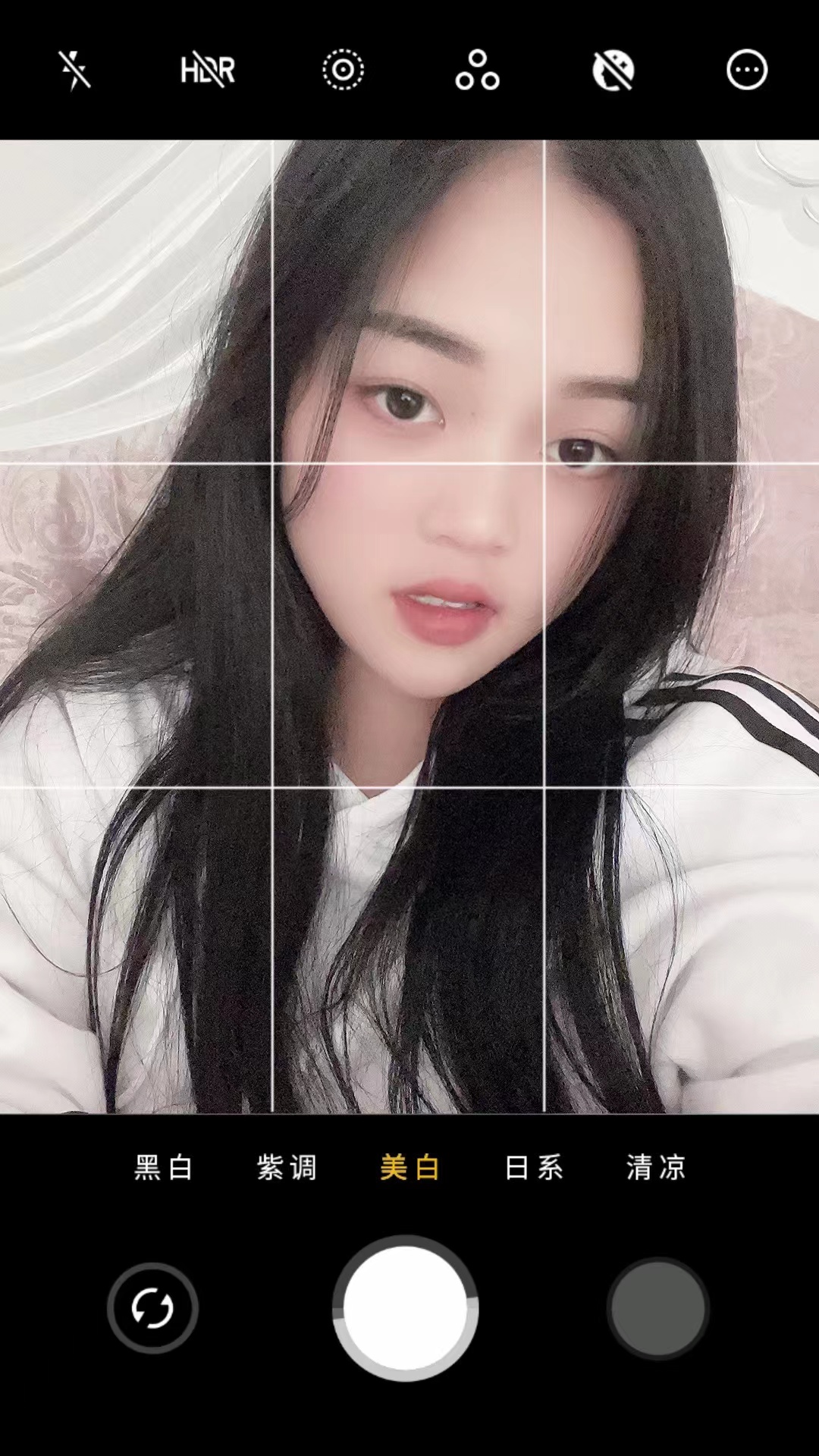The image size is (819, 1456).
Task: Toggle the flash setting
Action: pos(74,71)
